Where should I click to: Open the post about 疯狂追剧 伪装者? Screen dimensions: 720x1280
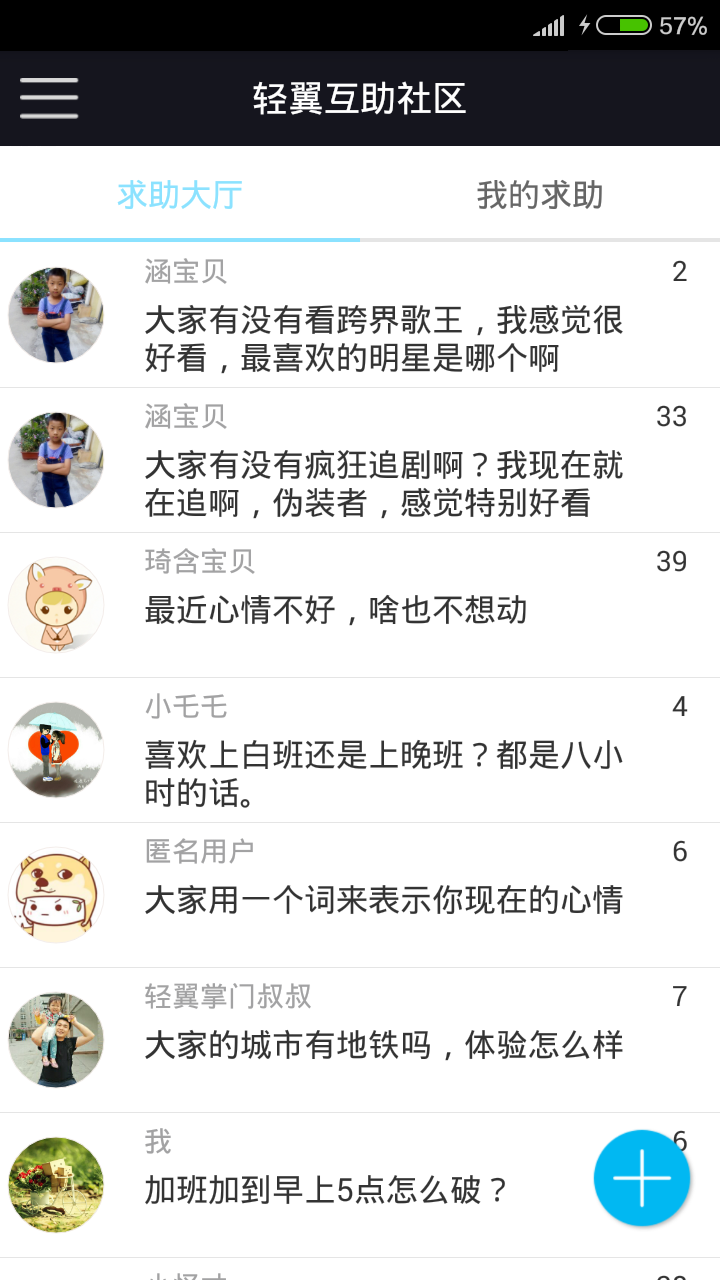384,483
